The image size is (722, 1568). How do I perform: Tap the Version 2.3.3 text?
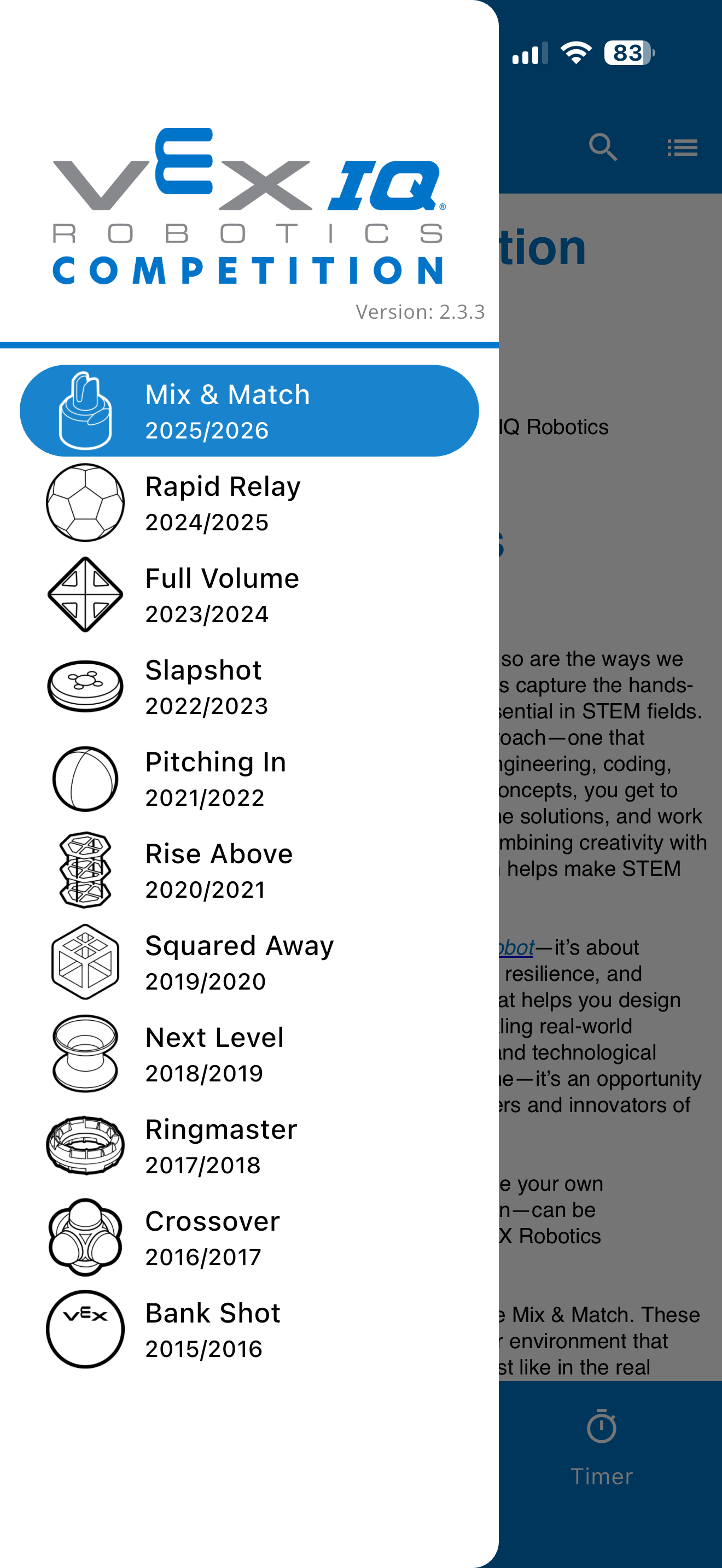click(x=420, y=312)
